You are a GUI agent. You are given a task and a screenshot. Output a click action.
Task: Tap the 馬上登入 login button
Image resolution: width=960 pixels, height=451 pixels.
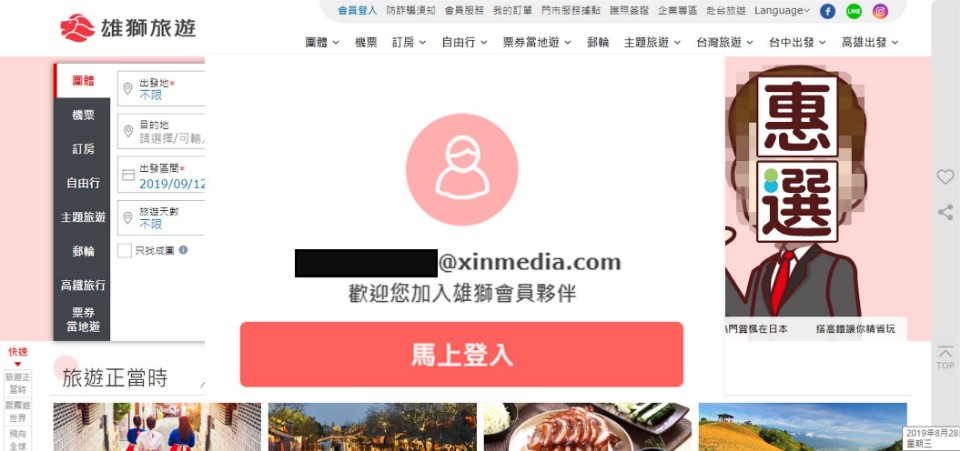pyautogui.click(x=461, y=354)
